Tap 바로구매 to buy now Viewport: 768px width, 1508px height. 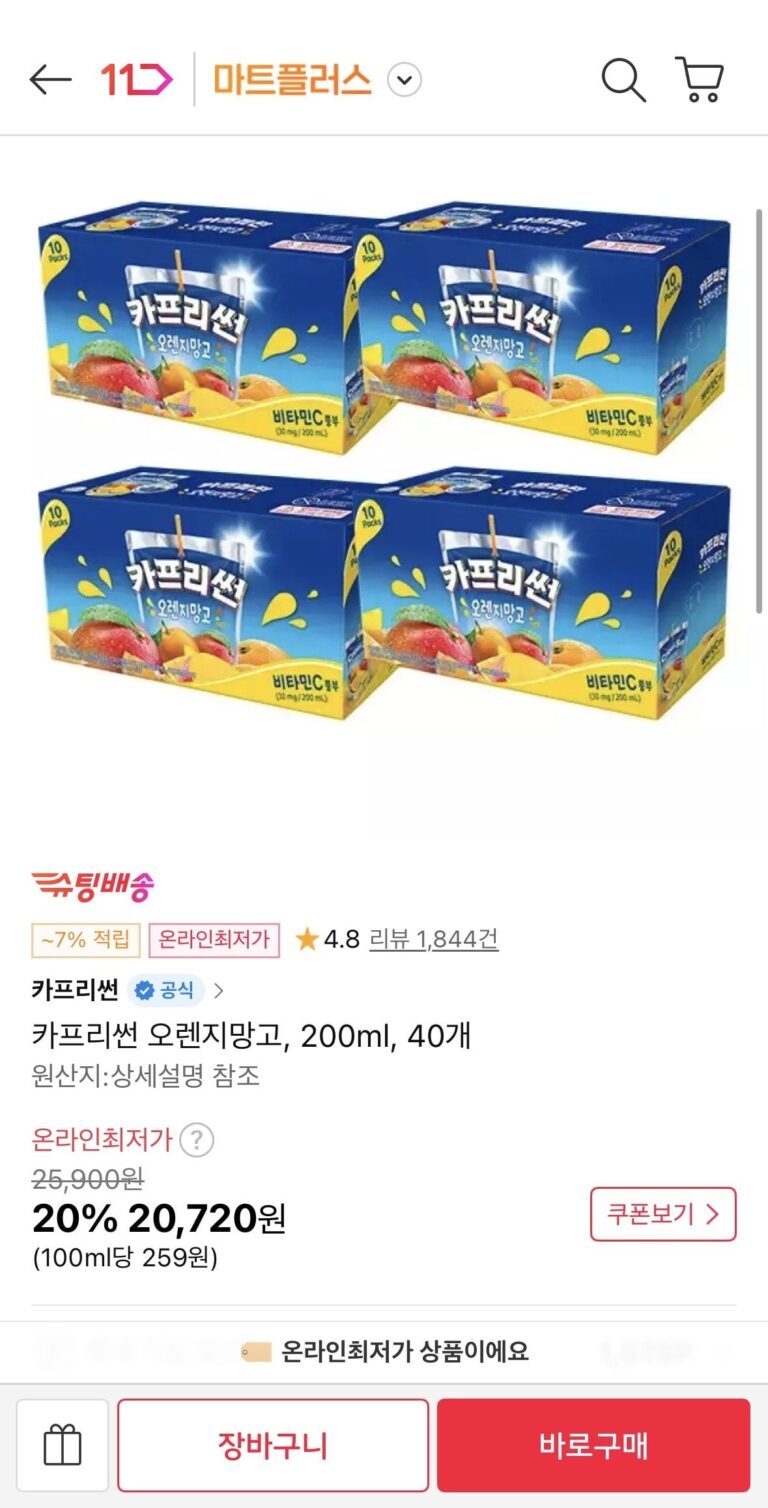pos(593,1445)
